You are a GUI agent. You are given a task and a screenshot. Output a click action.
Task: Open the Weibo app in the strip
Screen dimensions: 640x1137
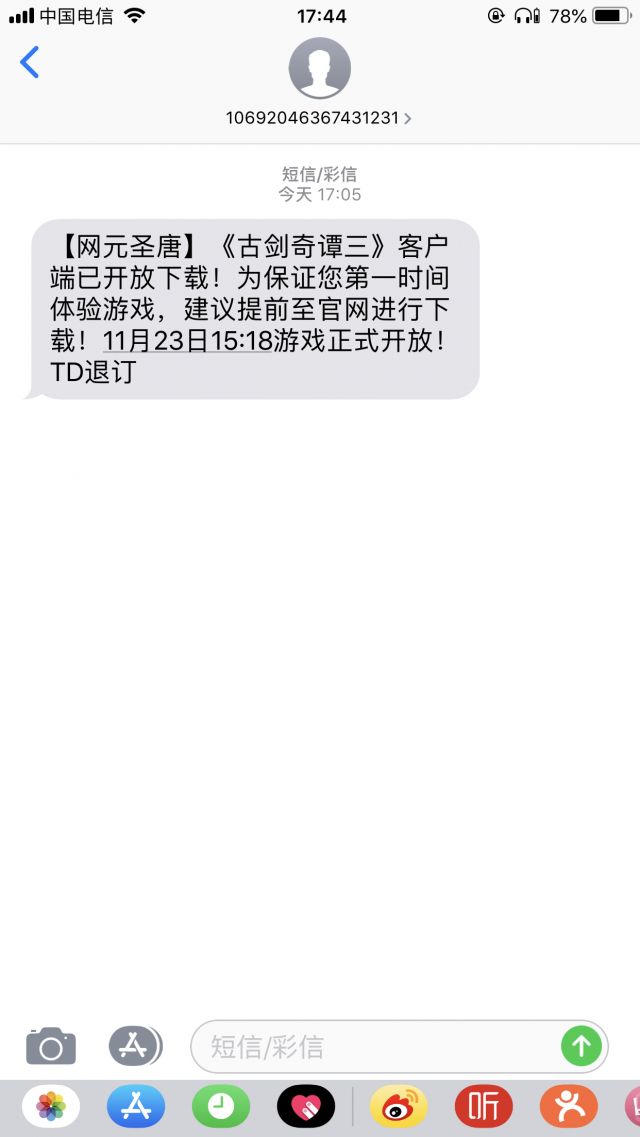coord(398,1107)
